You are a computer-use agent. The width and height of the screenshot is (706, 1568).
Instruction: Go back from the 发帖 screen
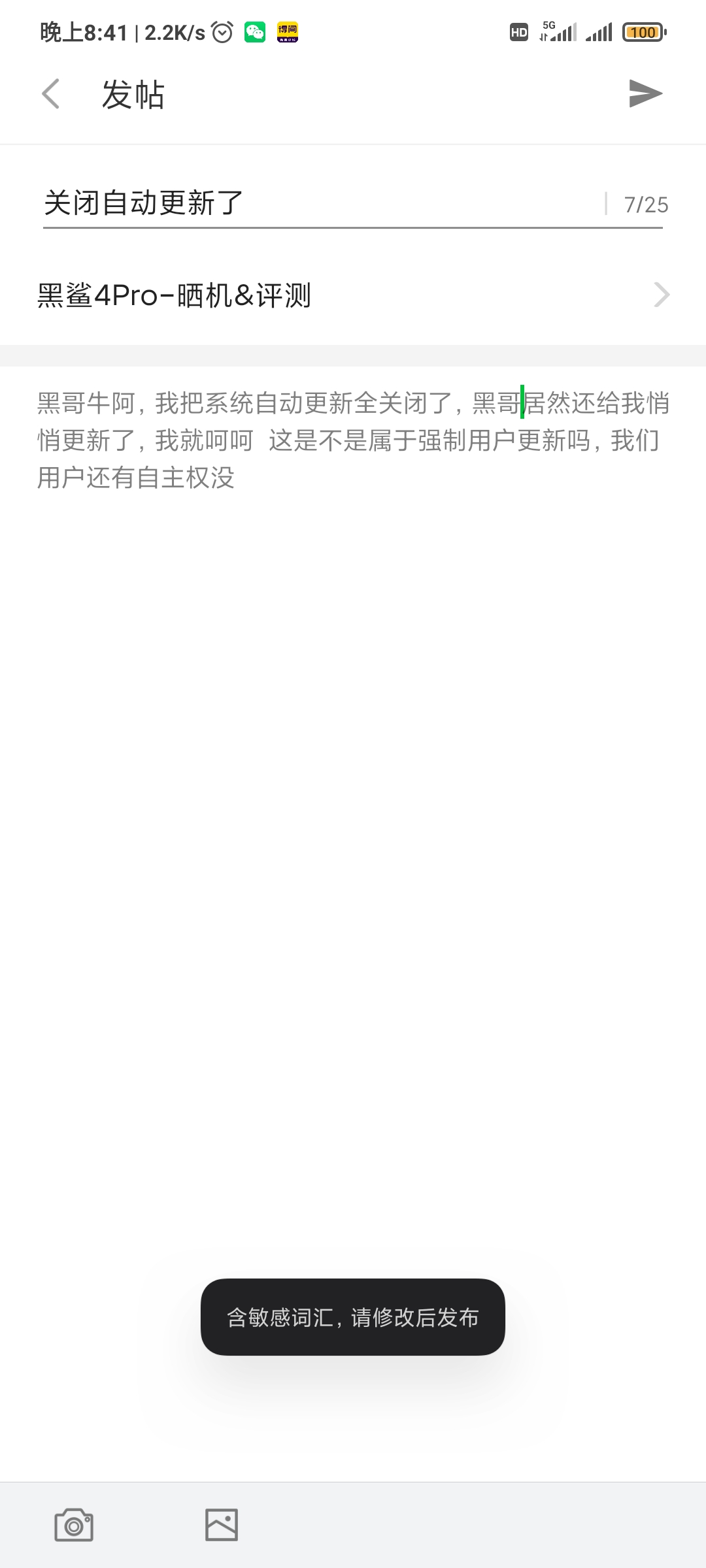51,93
